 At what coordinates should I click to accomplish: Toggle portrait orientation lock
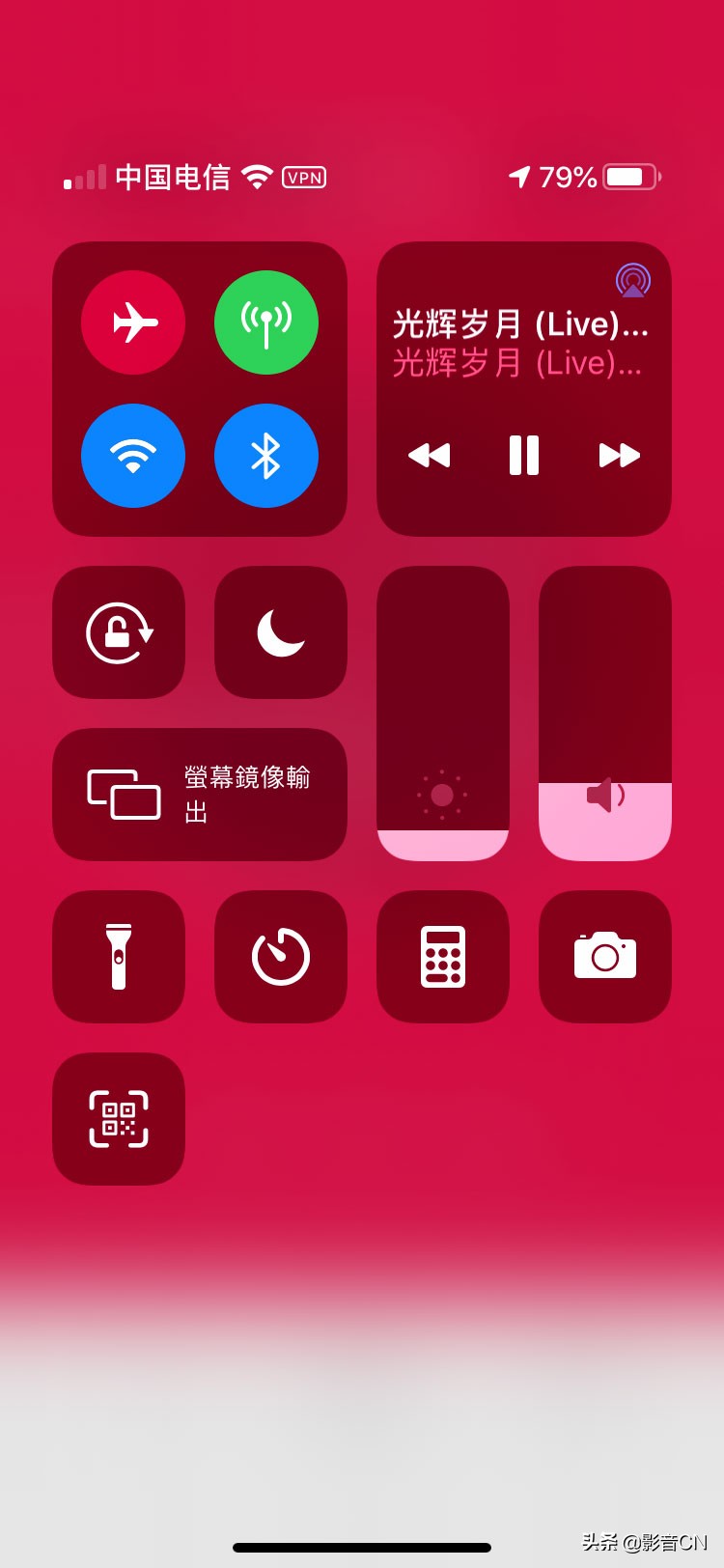119,632
